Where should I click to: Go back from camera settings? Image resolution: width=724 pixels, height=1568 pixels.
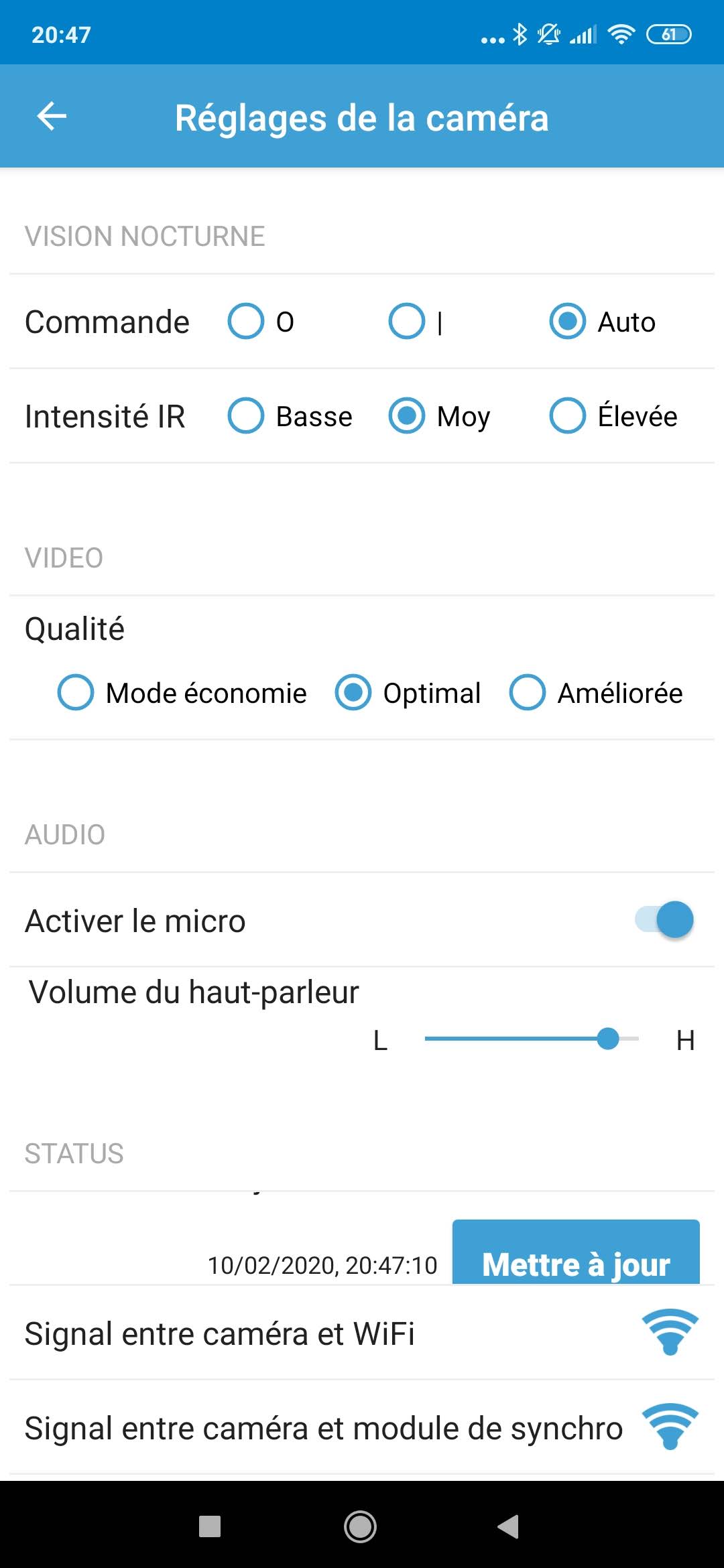(x=52, y=117)
